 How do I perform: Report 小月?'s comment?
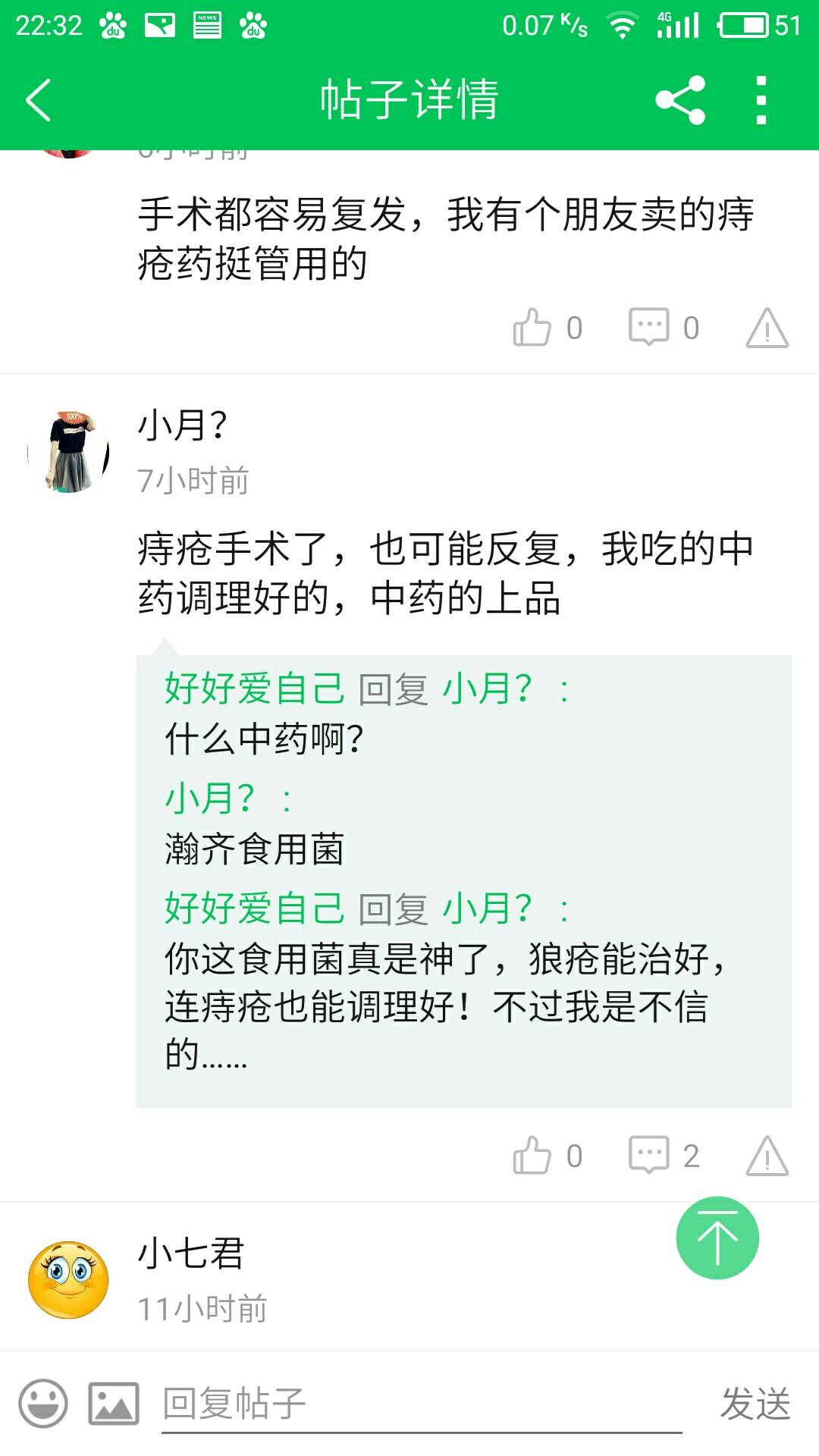click(x=767, y=1156)
